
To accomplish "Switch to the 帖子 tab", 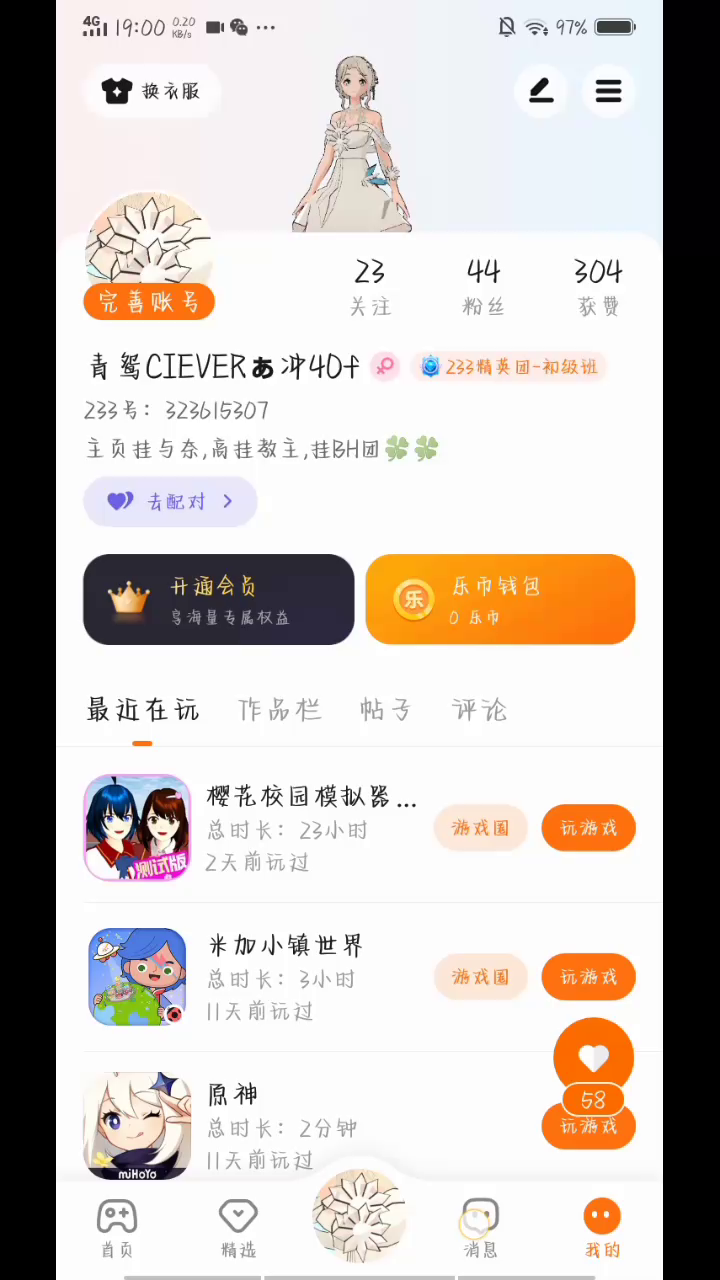I will (x=386, y=710).
